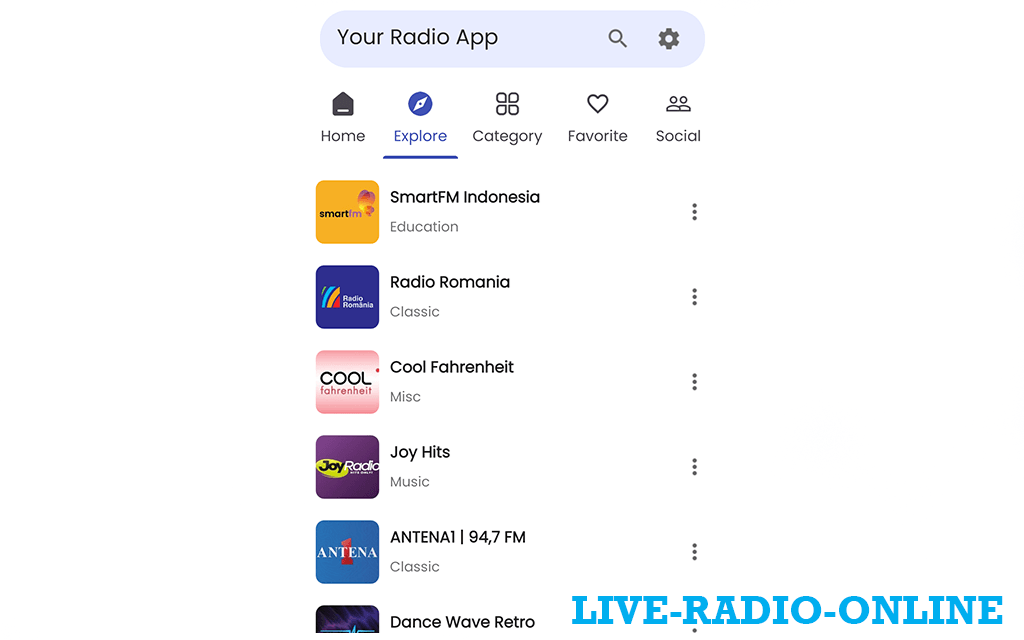Image resolution: width=1024 pixels, height=640 pixels.
Task: Tune in to Cool Fahrenheit
Action: click(452, 381)
